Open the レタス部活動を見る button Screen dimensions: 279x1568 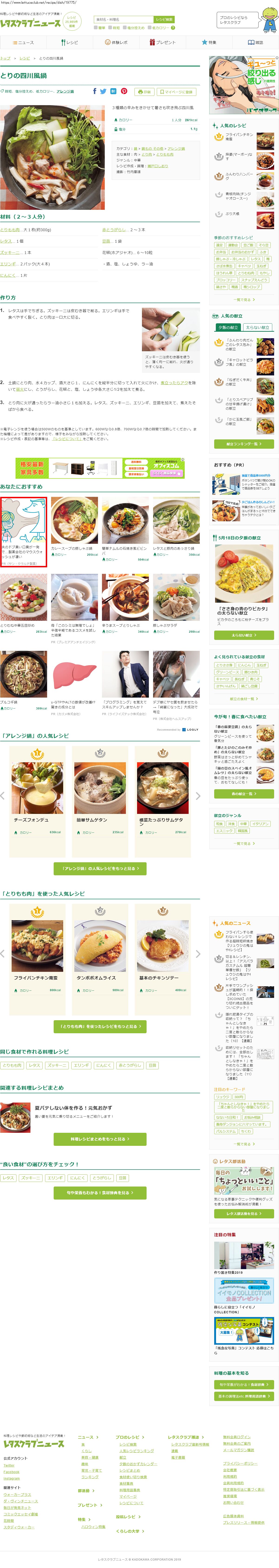click(244, 1214)
